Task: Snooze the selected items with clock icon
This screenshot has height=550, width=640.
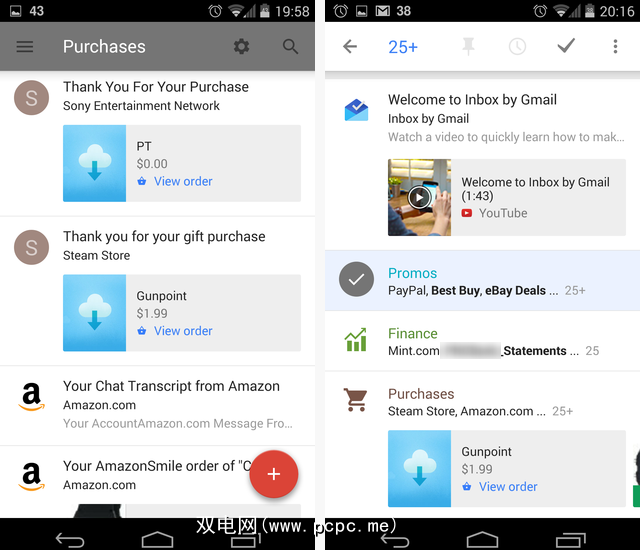Action: pos(517,47)
